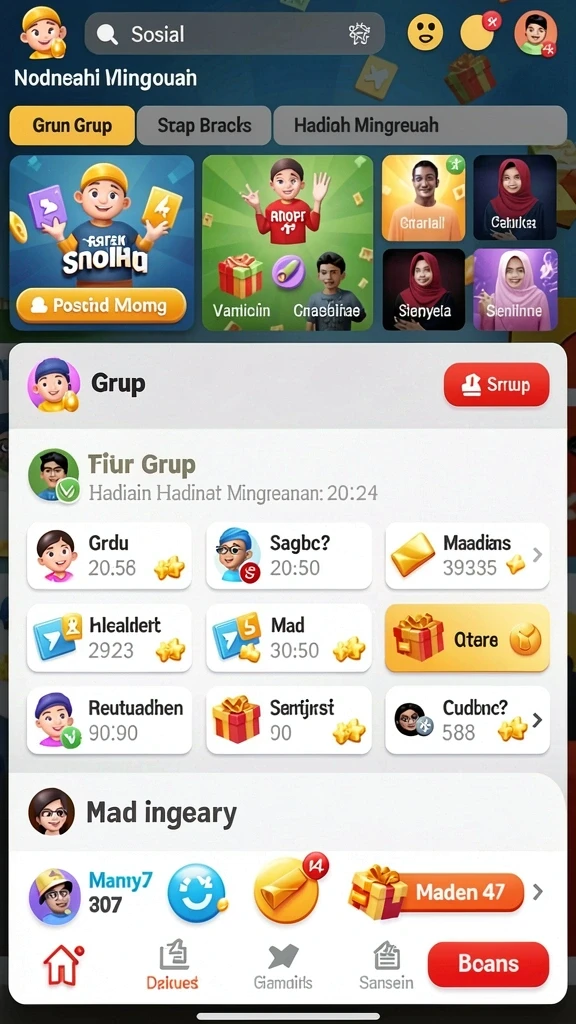Switch to the Giamditls tab
This screenshot has height=1024, width=576.
click(283, 967)
